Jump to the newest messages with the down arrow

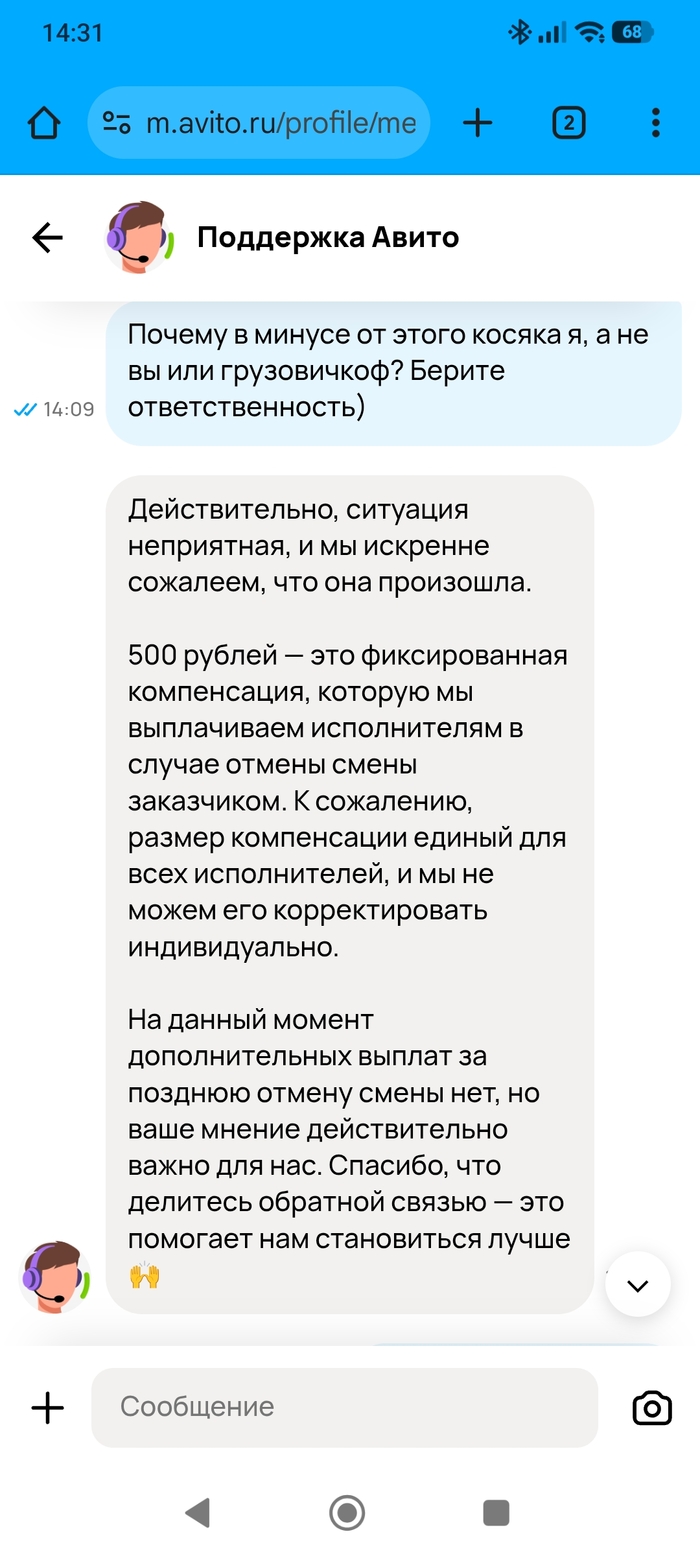pos(637,1285)
